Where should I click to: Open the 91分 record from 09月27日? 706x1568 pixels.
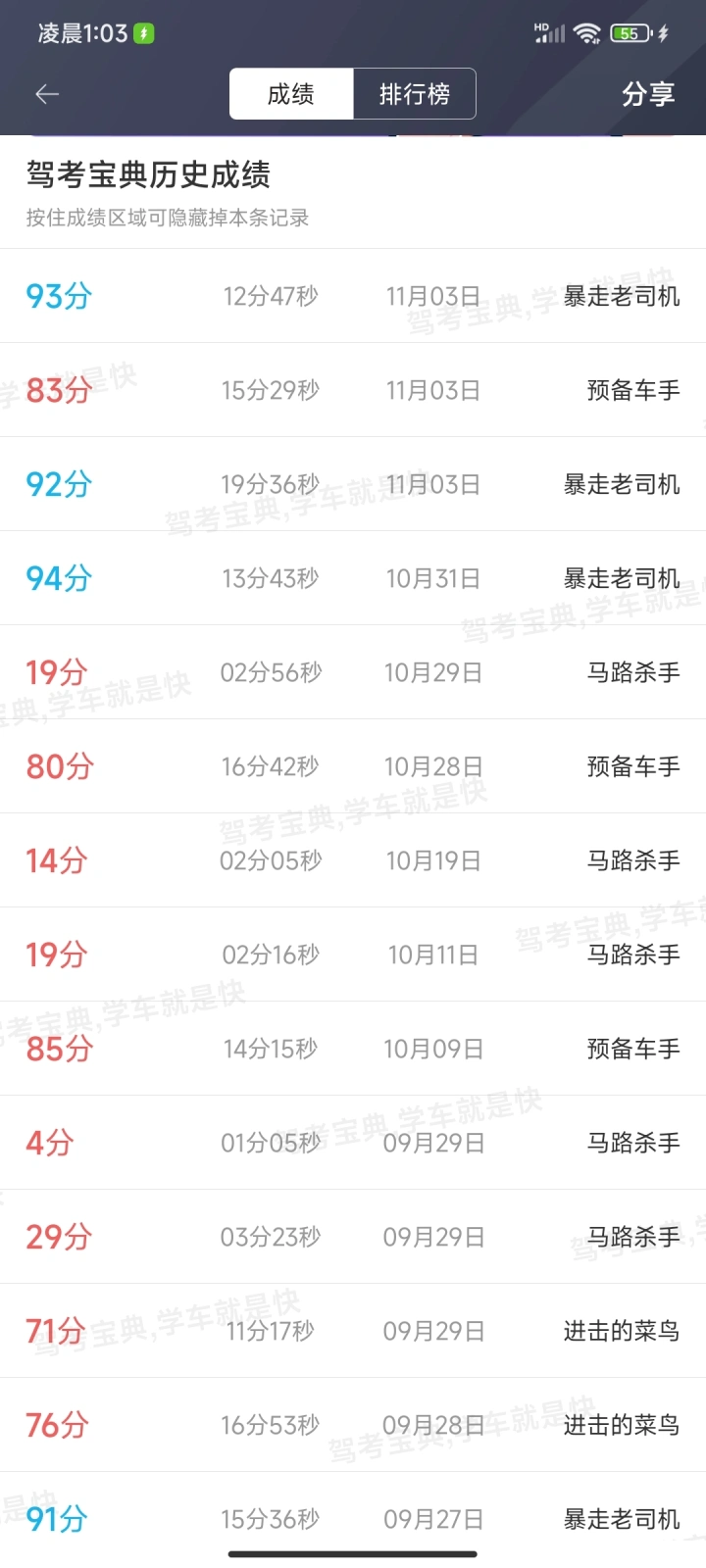coord(353,1519)
